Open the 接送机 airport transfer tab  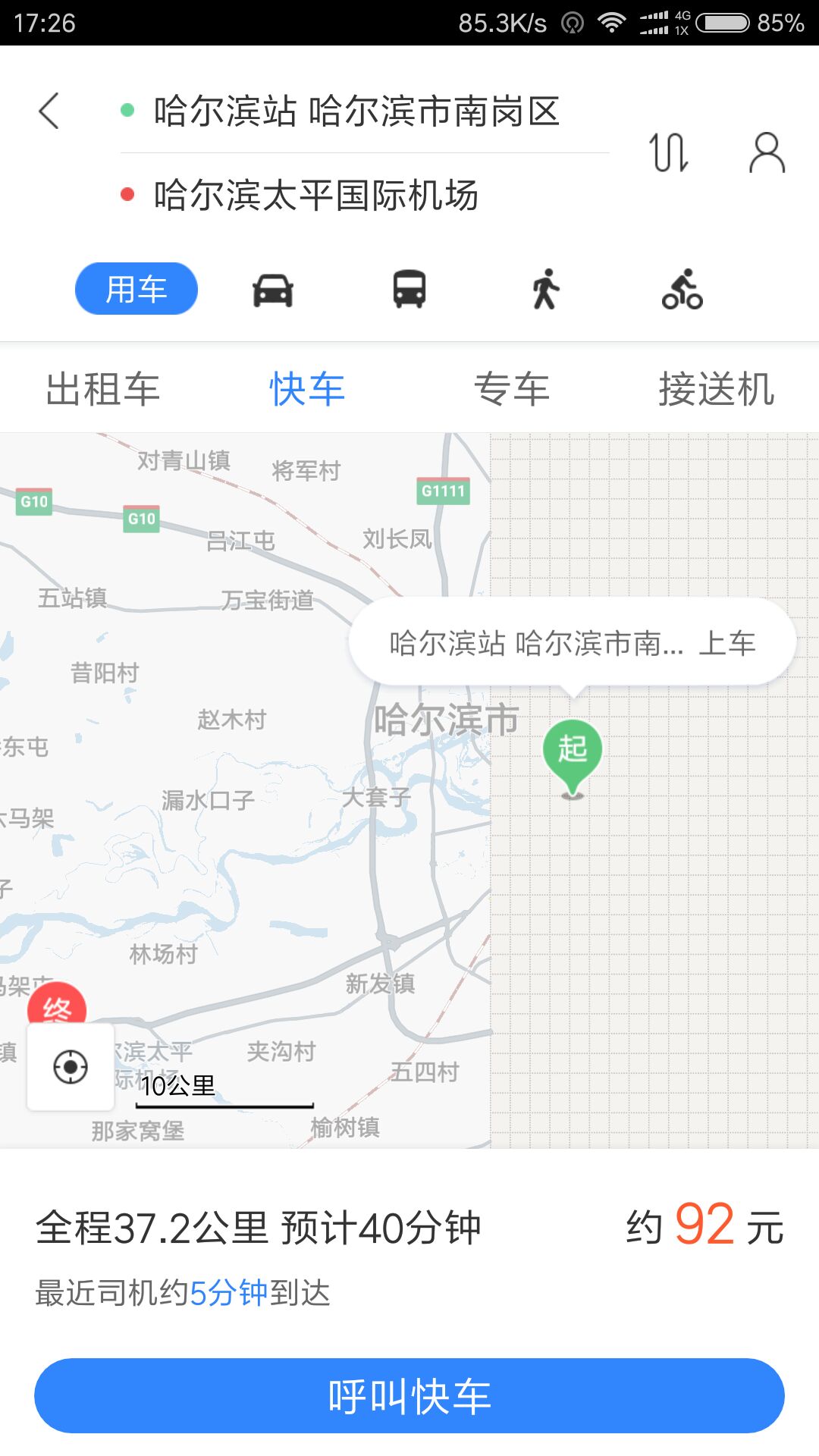click(717, 389)
